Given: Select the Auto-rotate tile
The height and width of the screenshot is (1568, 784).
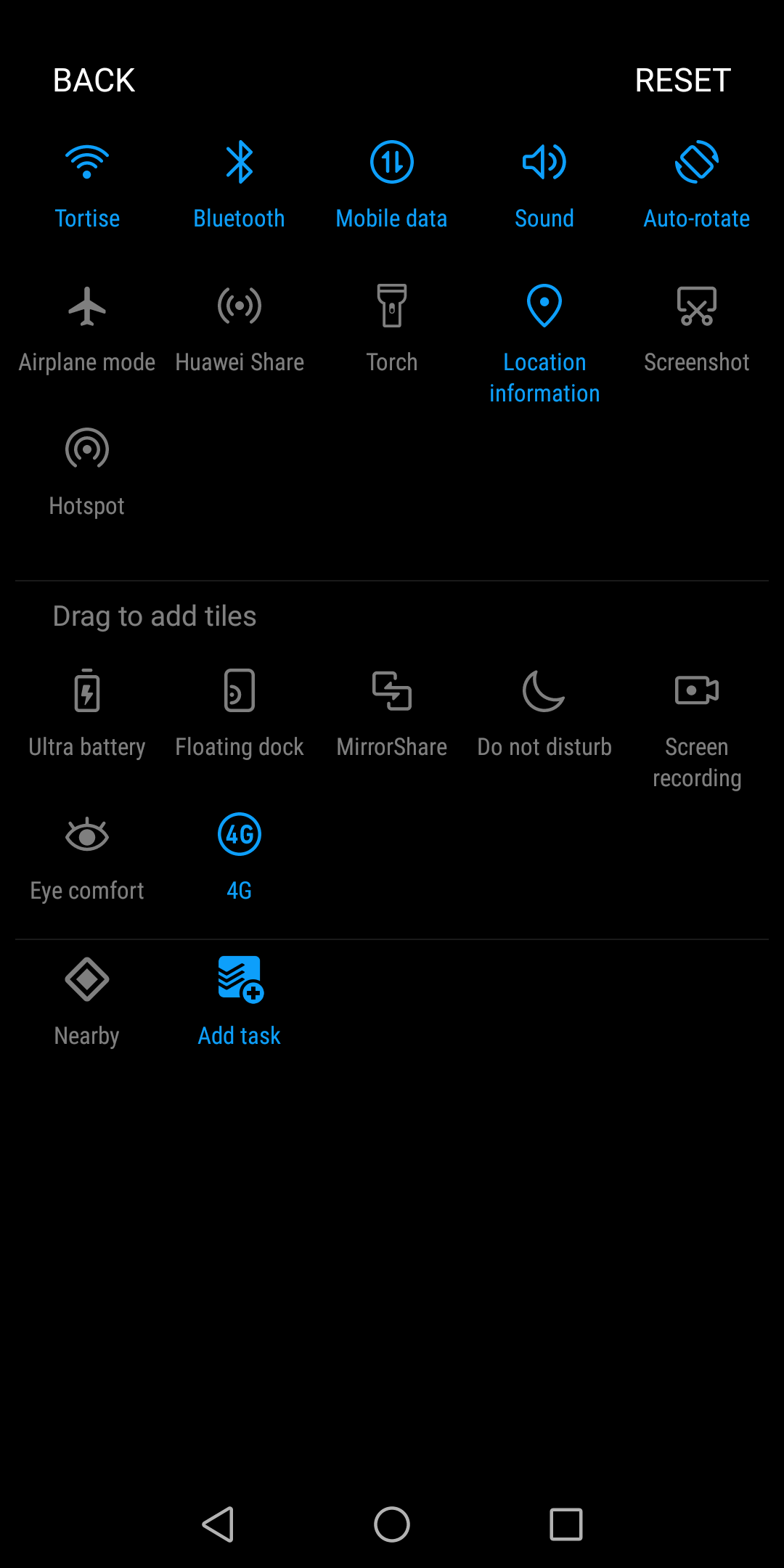Looking at the screenshot, I should coord(697,187).
